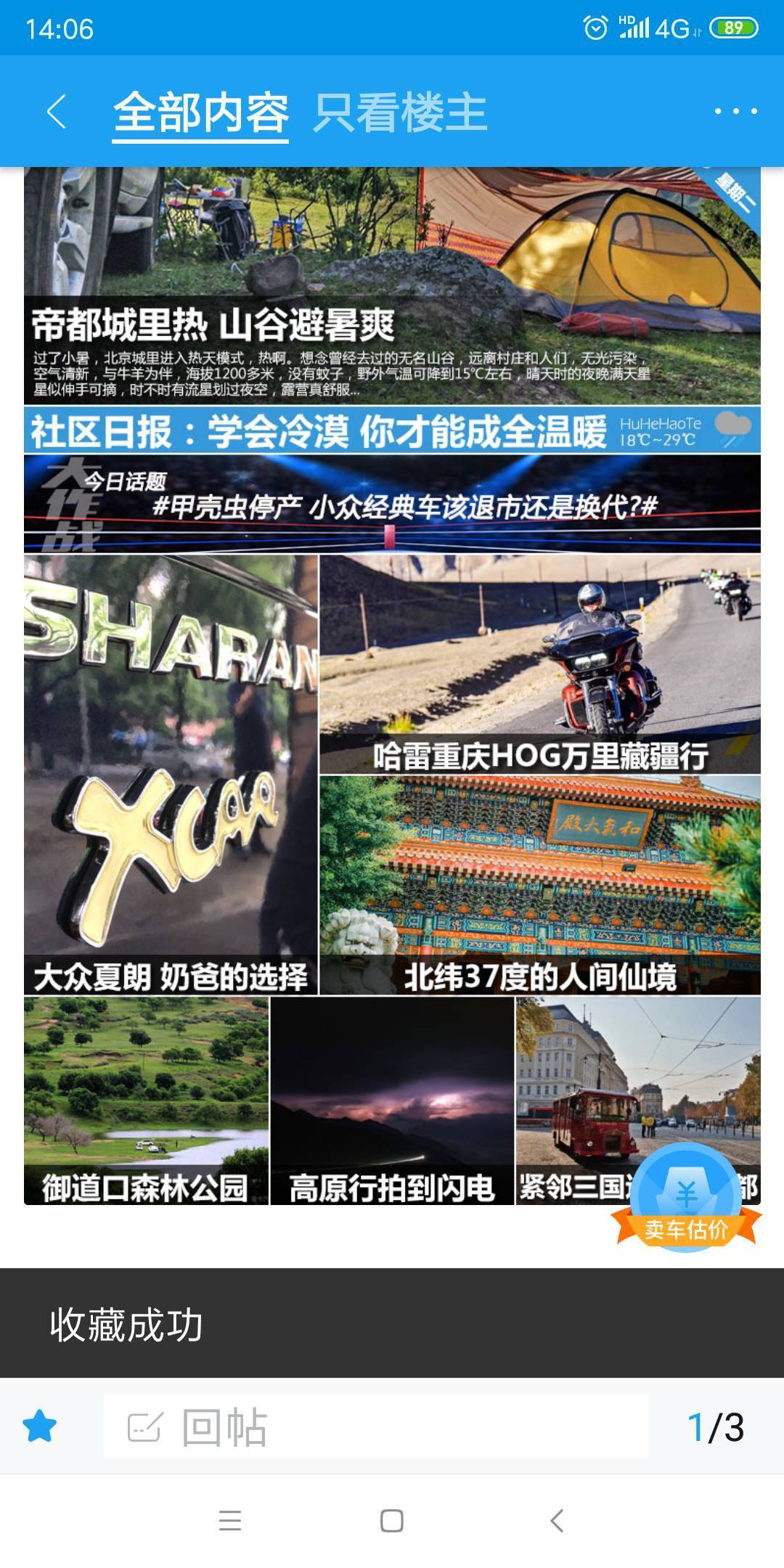The height and width of the screenshot is (1568, 784).
Task: Open the 1/3 page selector
Action: 715,1427
